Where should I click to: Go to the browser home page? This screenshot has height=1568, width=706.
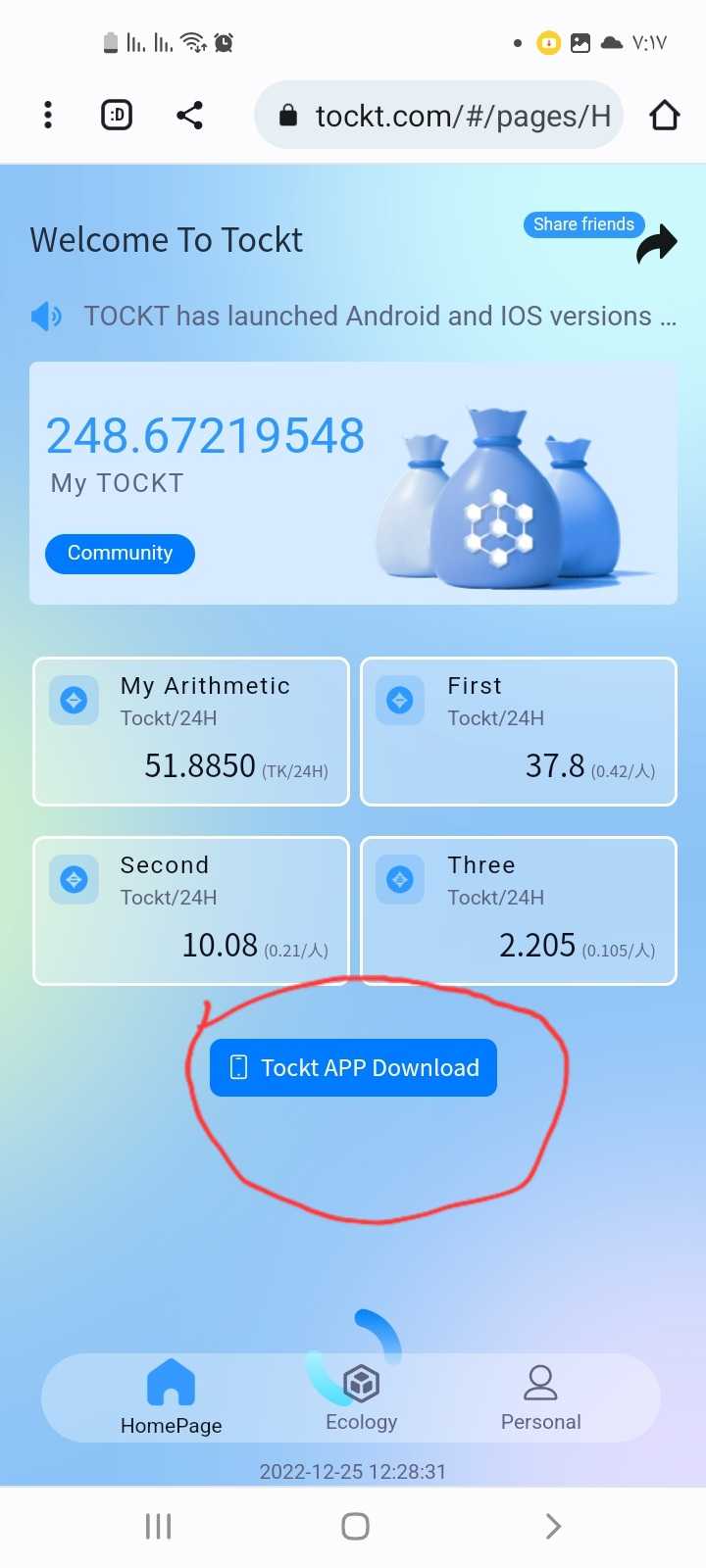(664, 115)
